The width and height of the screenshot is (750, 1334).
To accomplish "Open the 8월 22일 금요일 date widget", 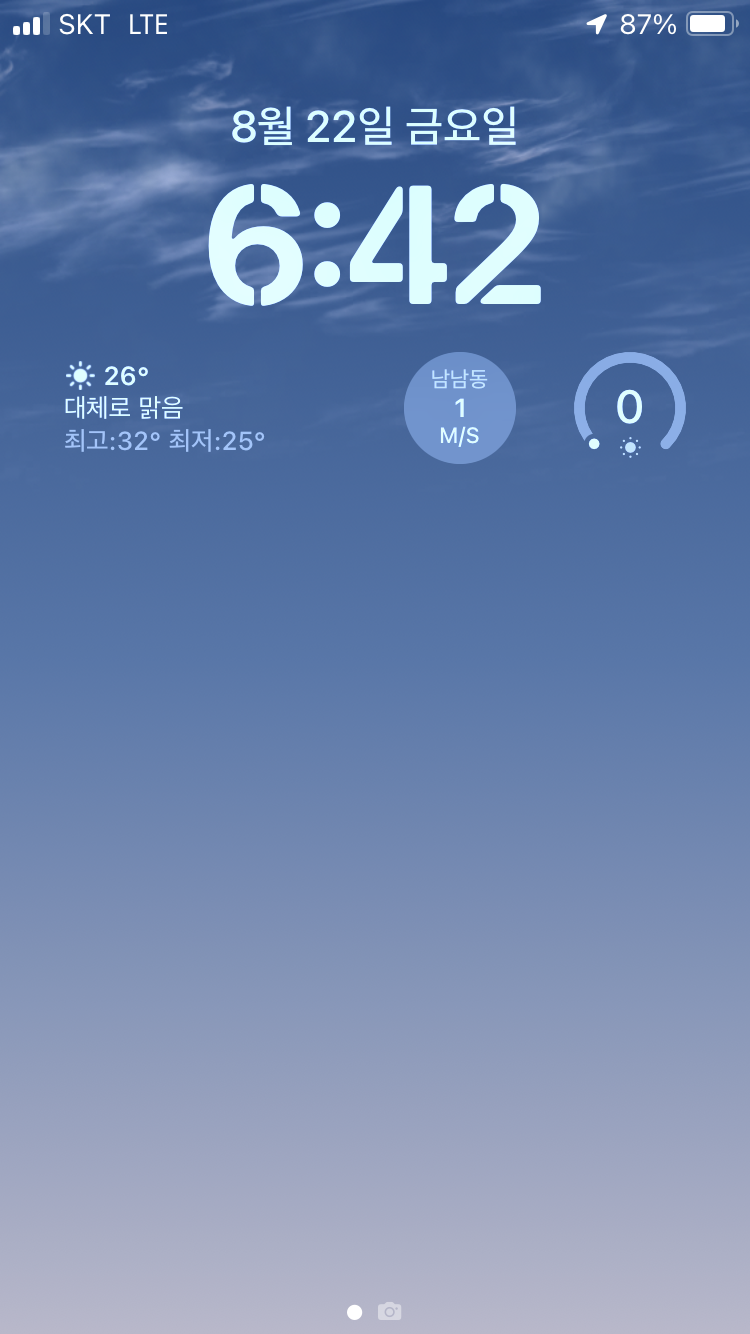I will point(374,126).
